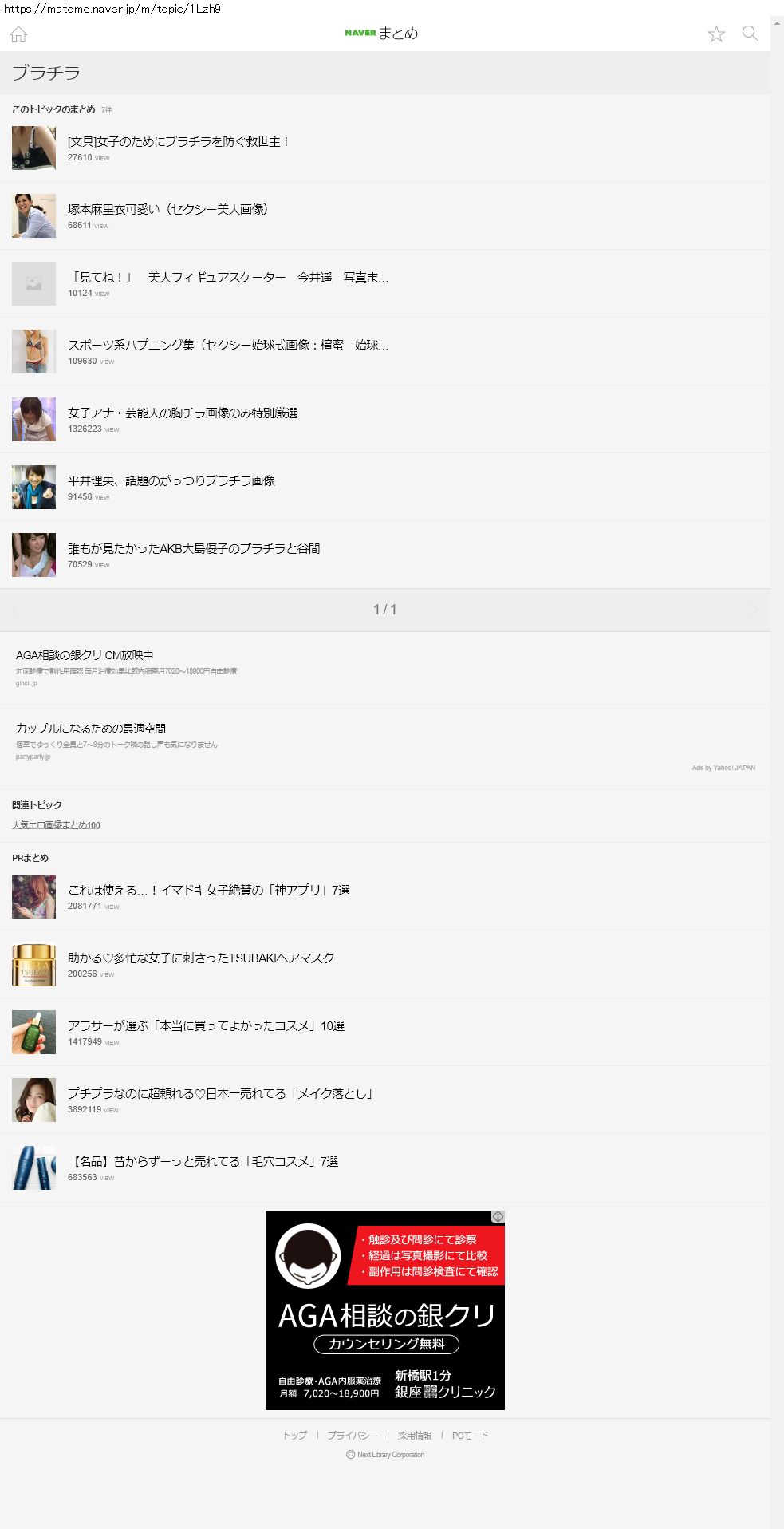
Task: Open the AGA相談の銀クリ banner ad
Action: (x=384, y=1310)
